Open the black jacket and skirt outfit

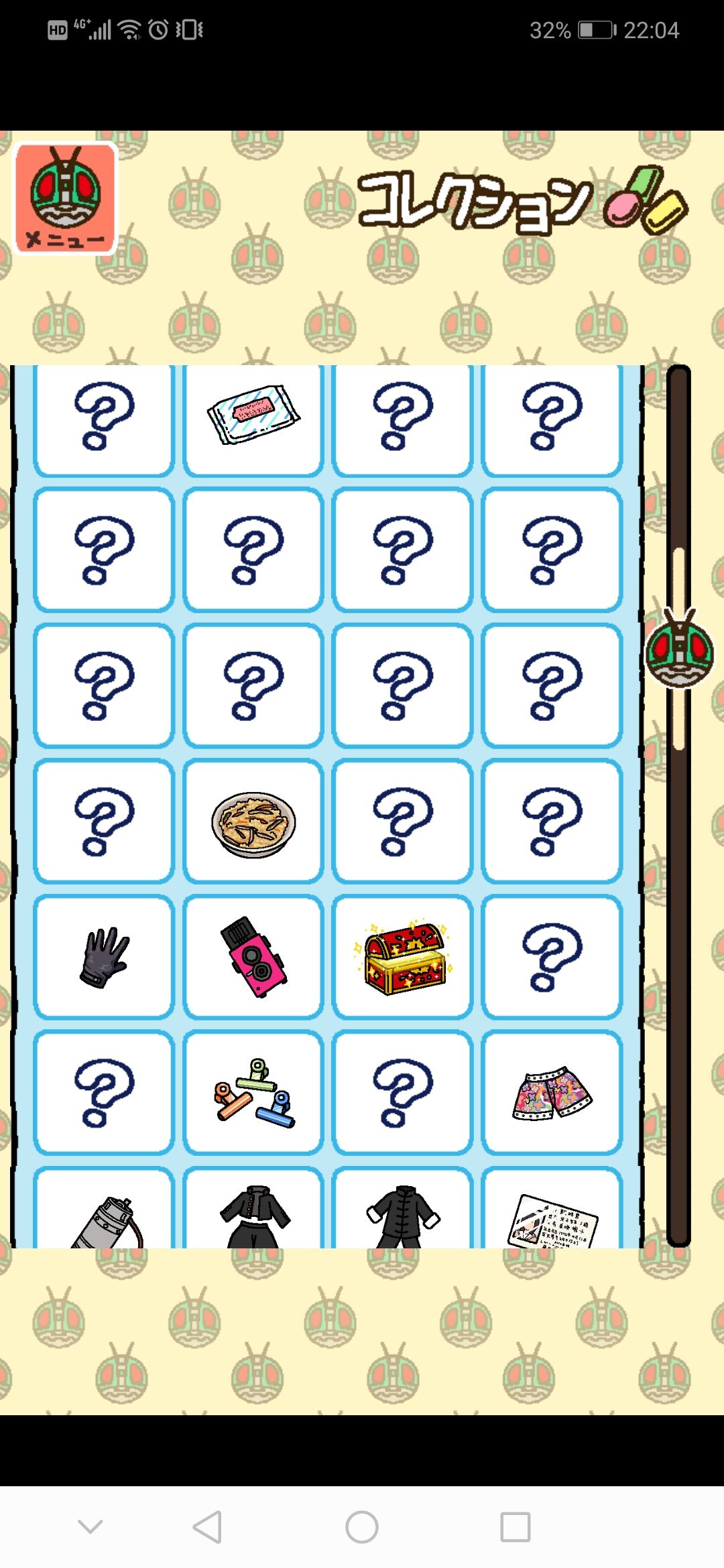pyautogui.click(x=253, y=1209)
